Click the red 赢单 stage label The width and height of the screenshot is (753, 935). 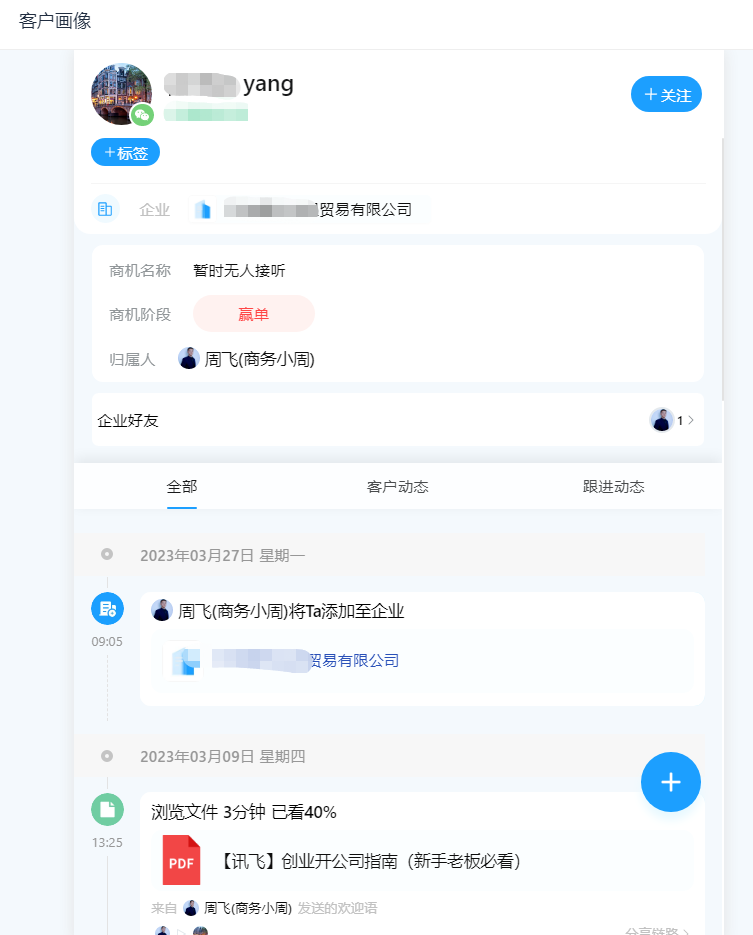pyautogui.click(x=254, y=313)
